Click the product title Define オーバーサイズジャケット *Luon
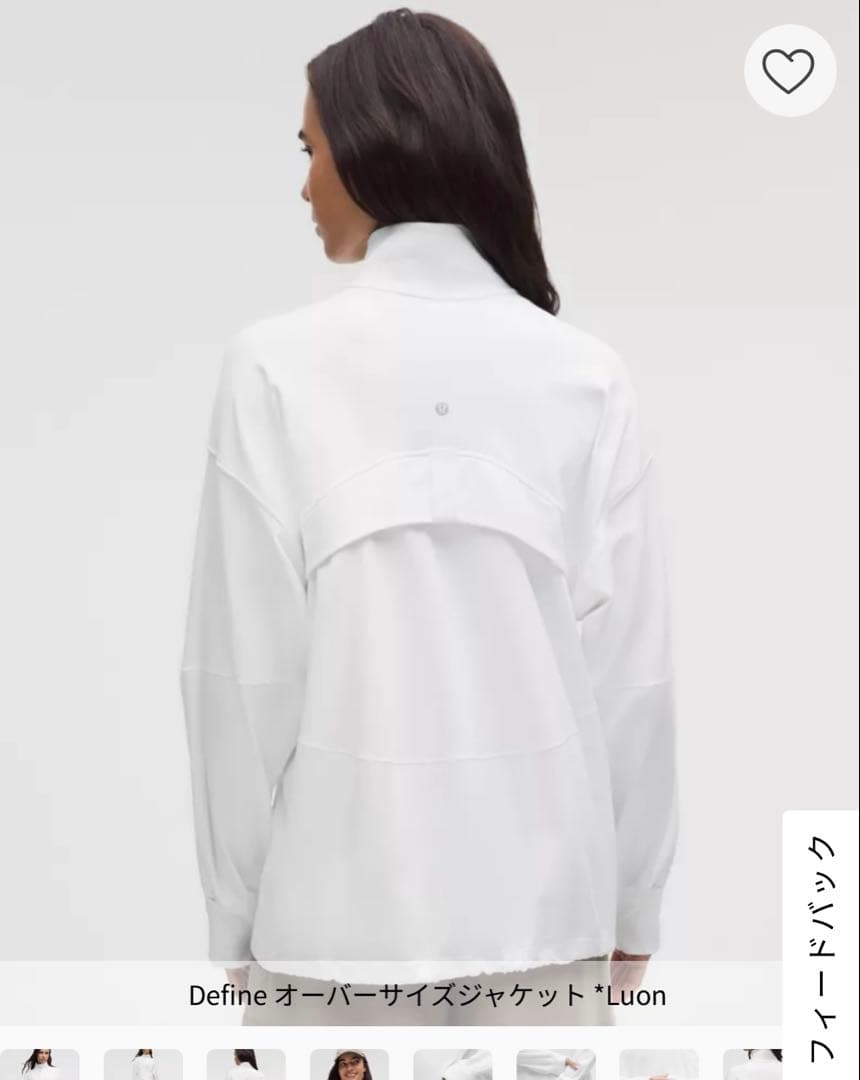 (430, 995)
